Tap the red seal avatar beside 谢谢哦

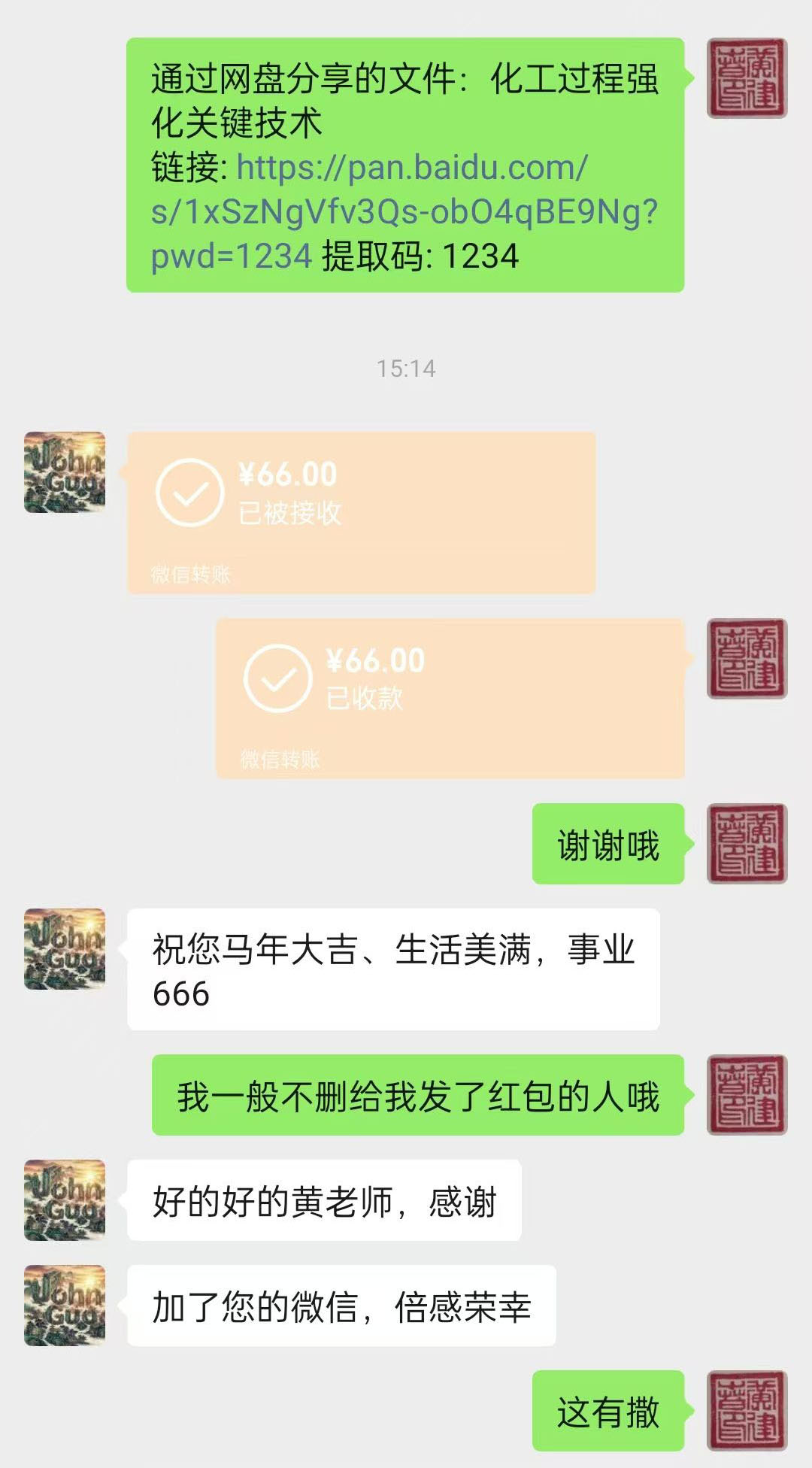[x=747, y=843]
